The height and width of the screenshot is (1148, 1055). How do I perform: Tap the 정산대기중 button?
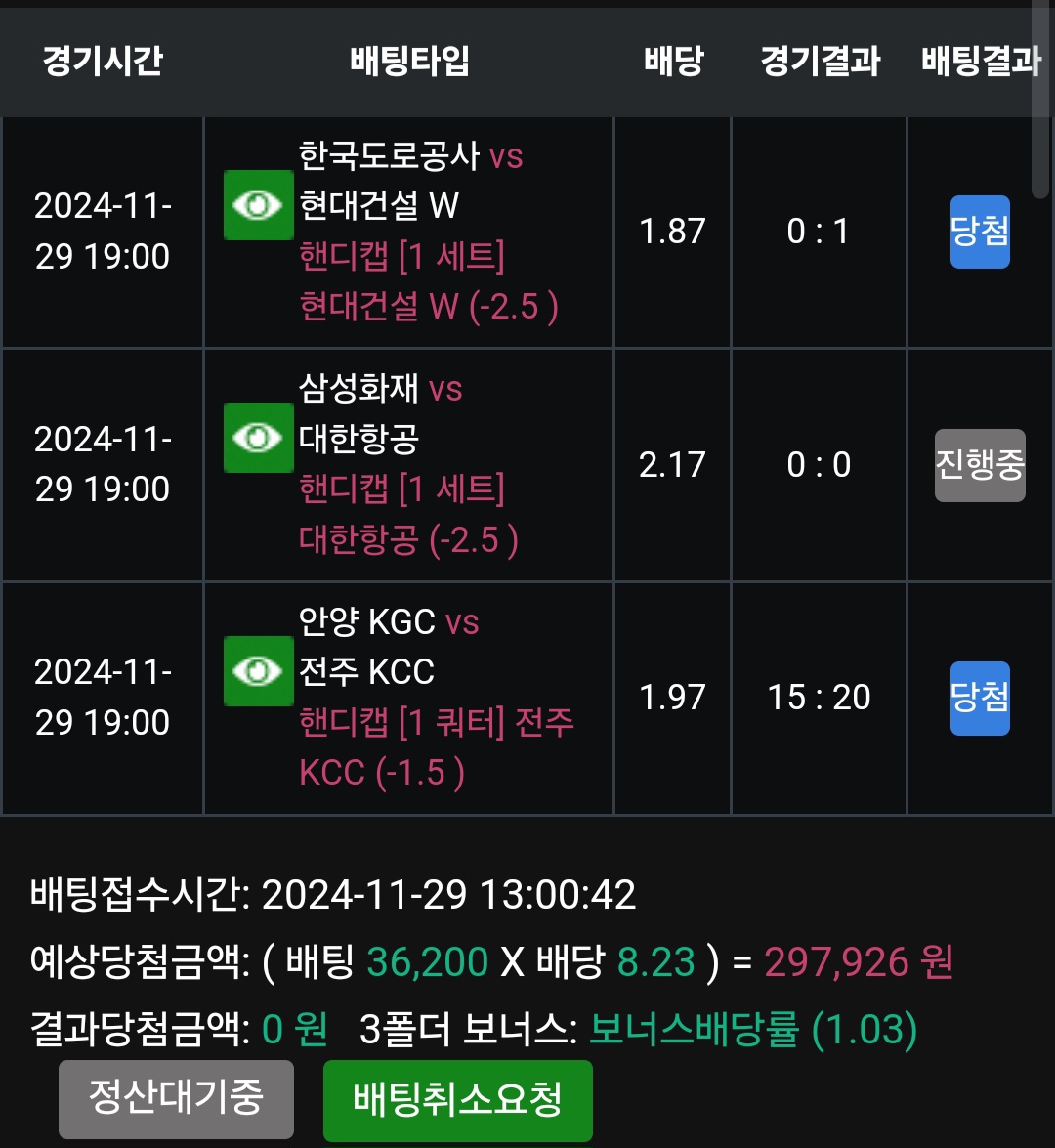[x=176, y=1098]
